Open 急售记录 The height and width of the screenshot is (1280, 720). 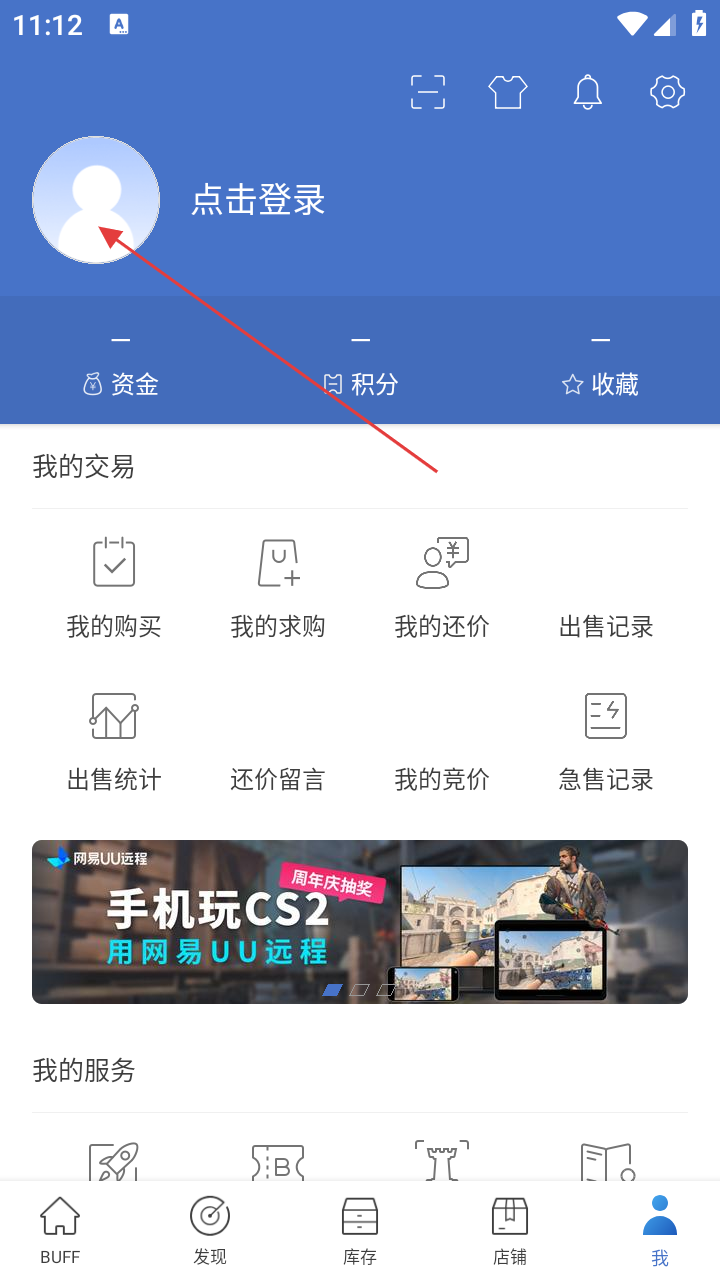(x=606, y=740)
